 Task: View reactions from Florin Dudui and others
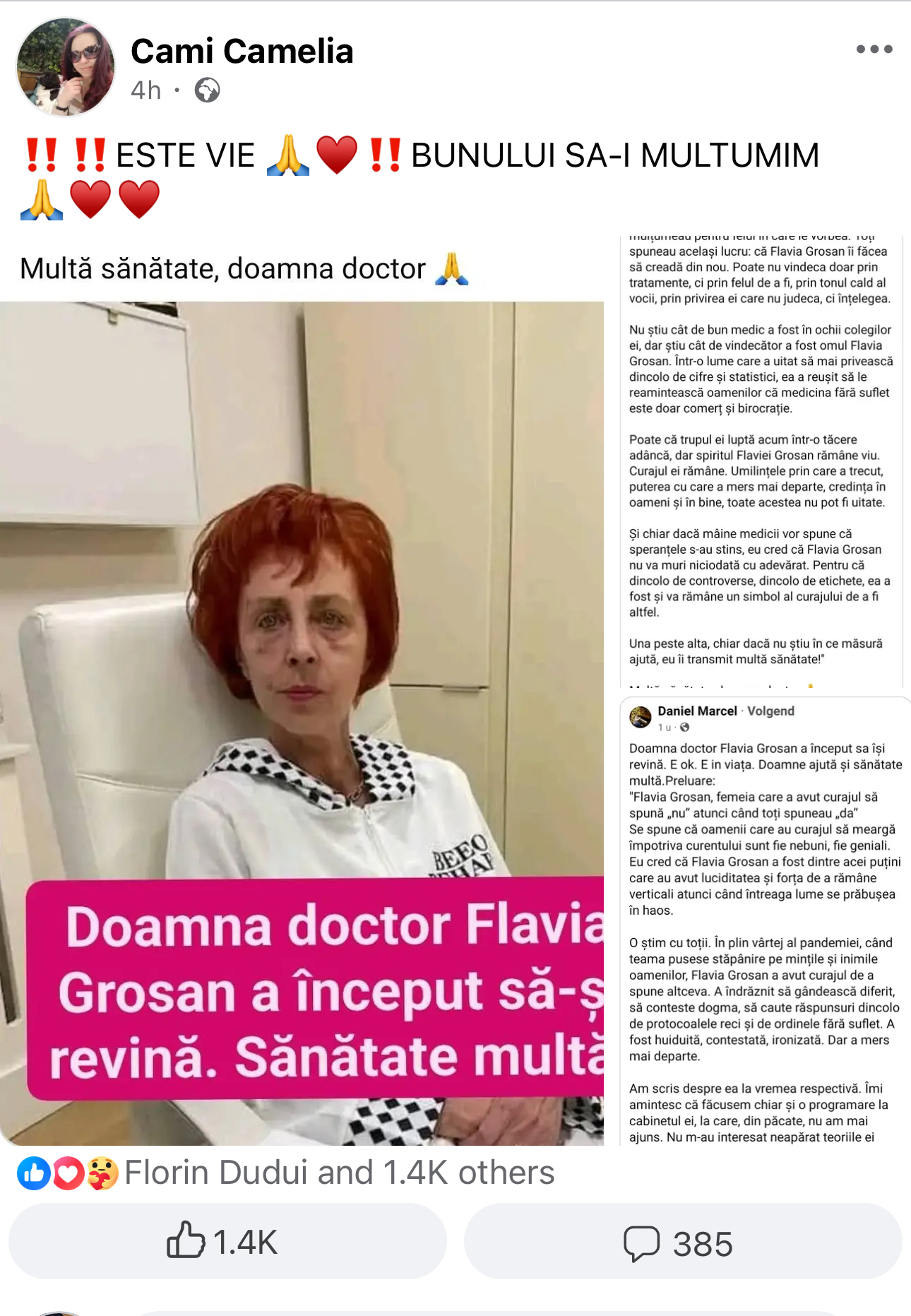click(x=339, y=1173)
